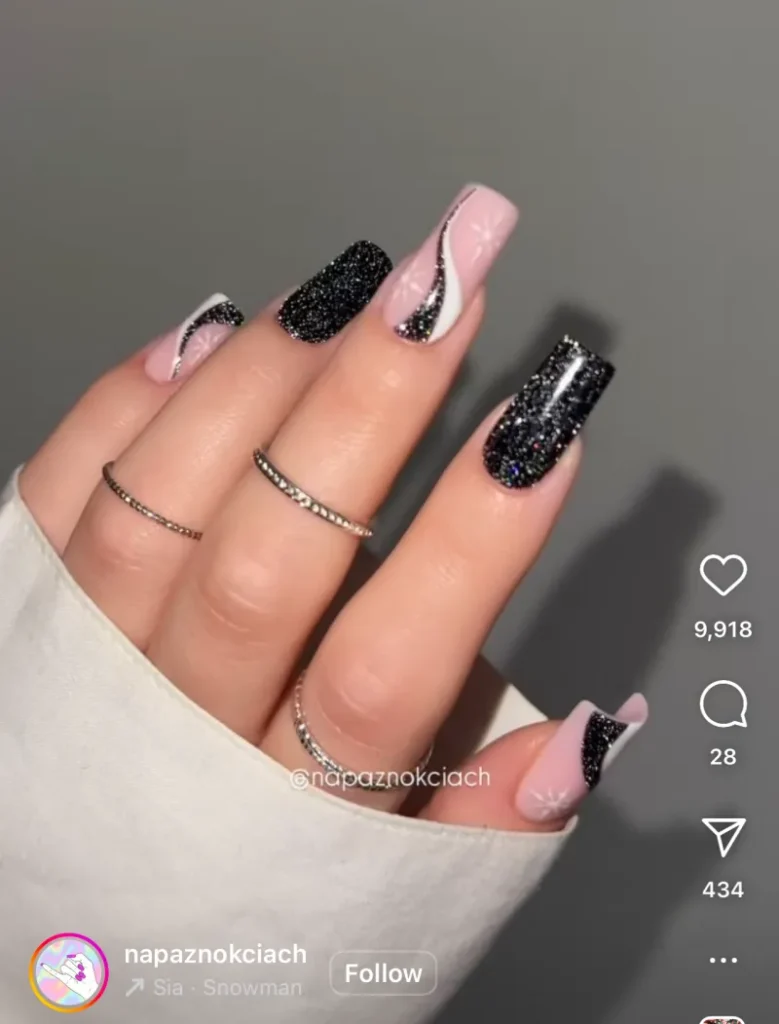Open the three-dot more options menu
Viewport: 779px width, 1024px height.
point(723,960)
